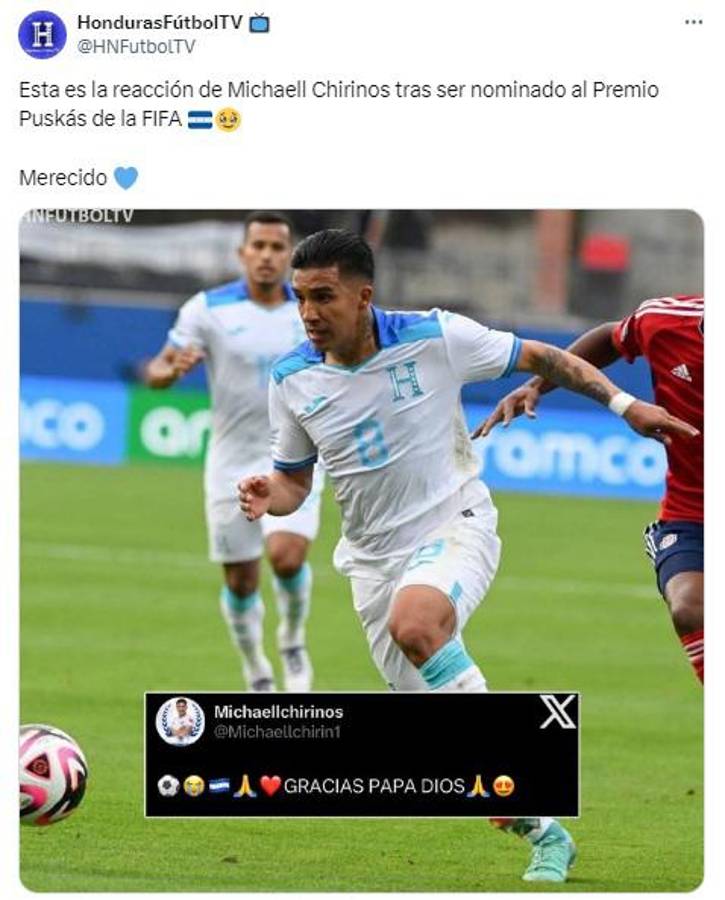Select the Michaellchirinos display name
This screenshot has width=725, height=900.
coord(276,711)
